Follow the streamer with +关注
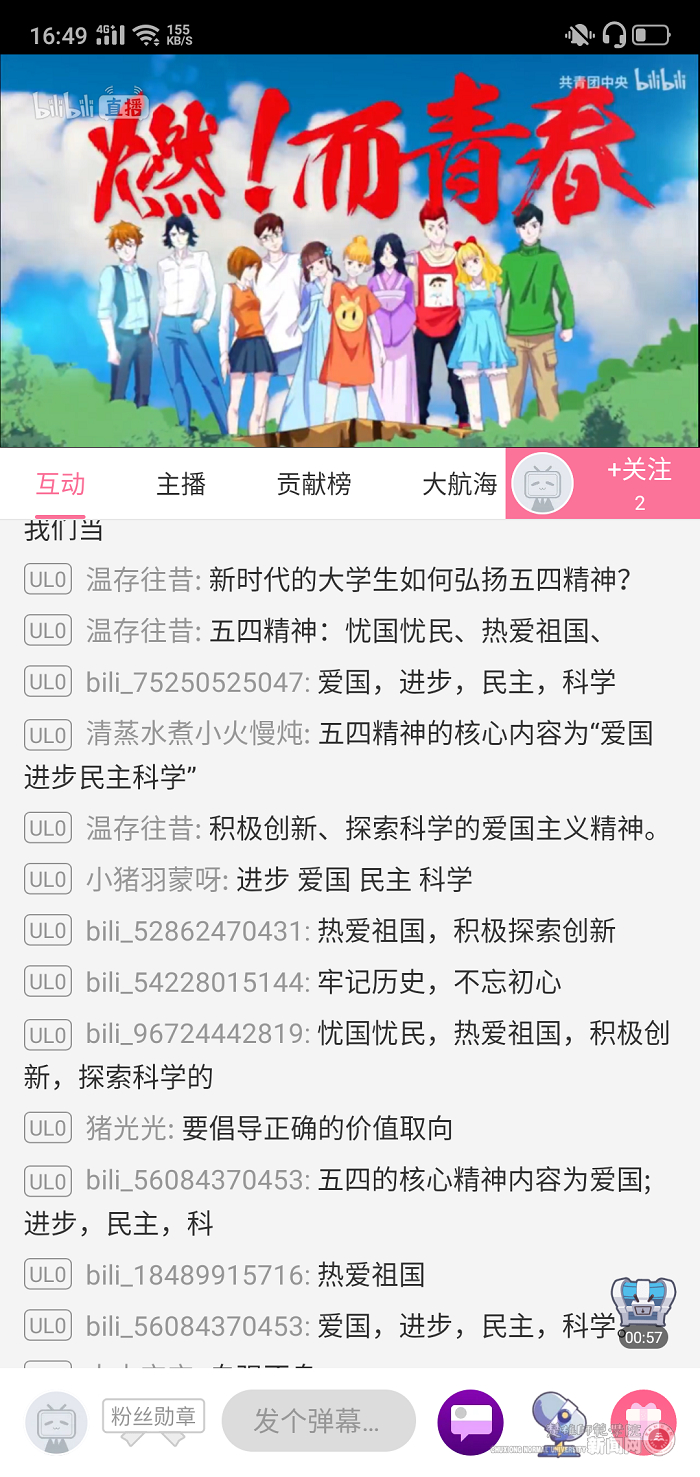Viewport: 700px width, 1477px height. pyautogui.click(x=640, y=482)
